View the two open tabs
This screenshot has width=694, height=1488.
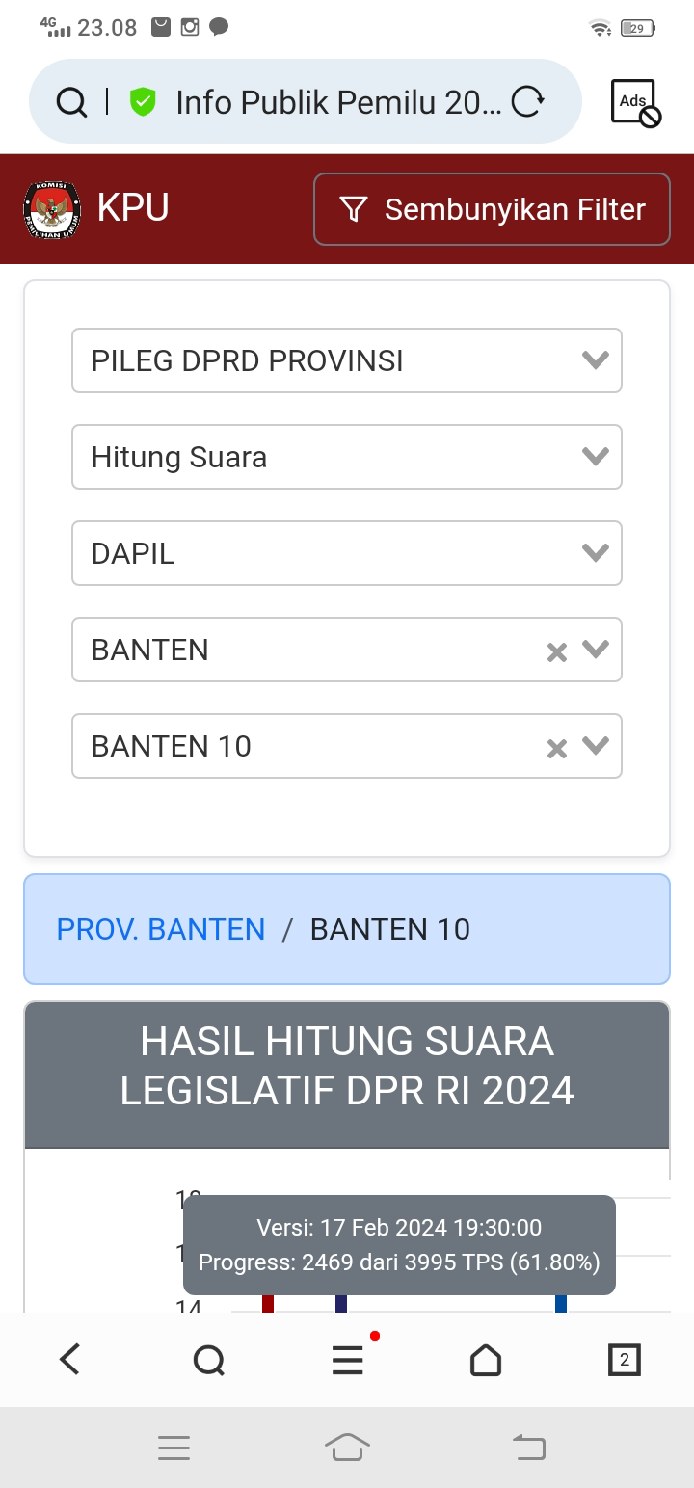[624, 1359]
